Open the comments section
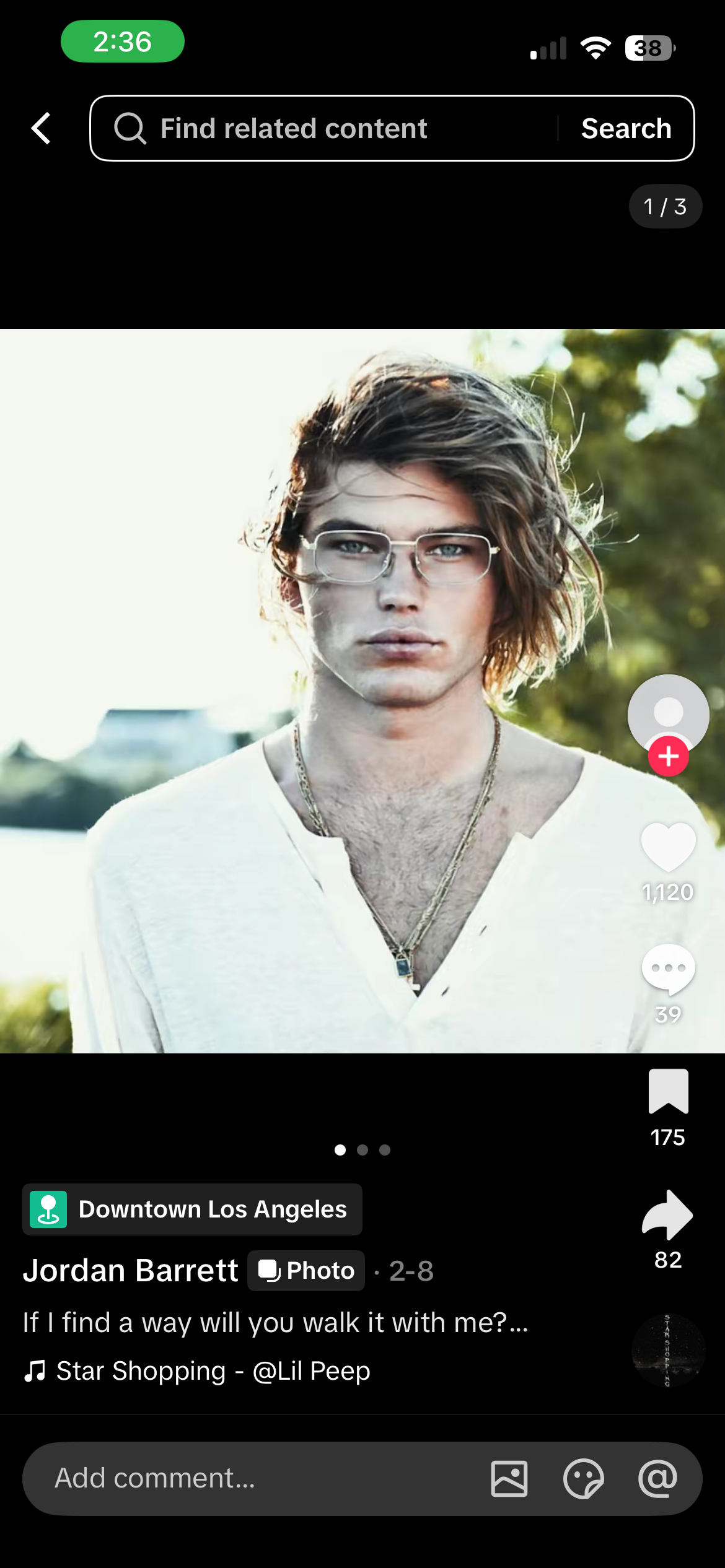The height and width of the screenshot is (1568, 725). click(x=668, y=969)
